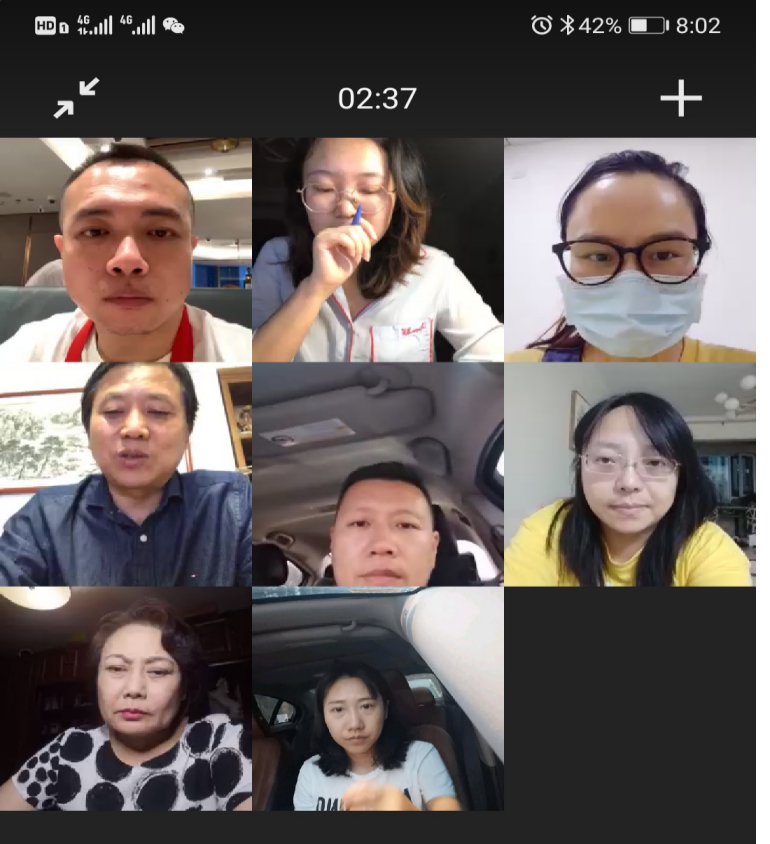Open video tile of man in red apron
Image resolution: width=770 pixels, height=844 pixels.
pyautogui.click(x=126, y=250)
